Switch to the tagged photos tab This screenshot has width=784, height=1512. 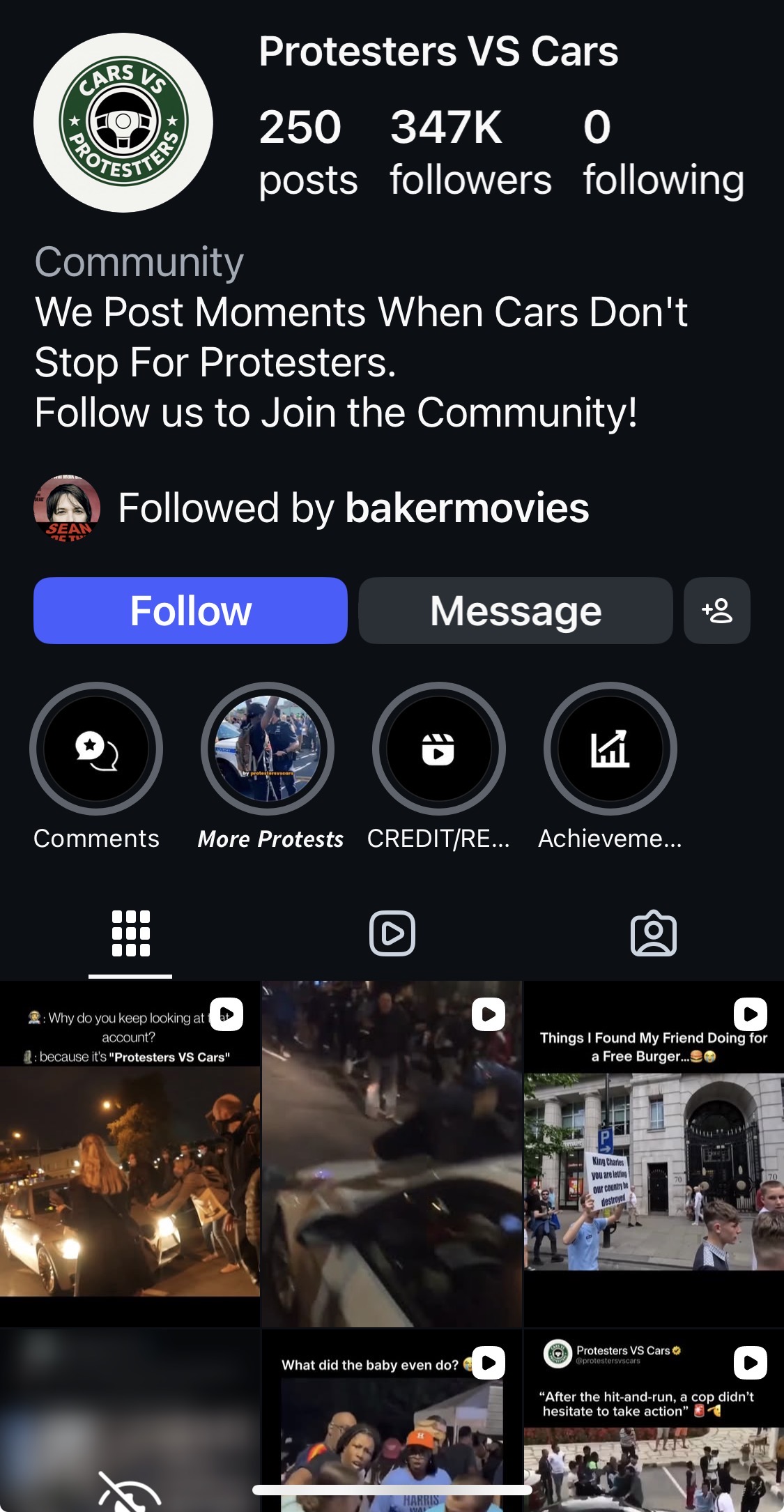pos(654,933)
